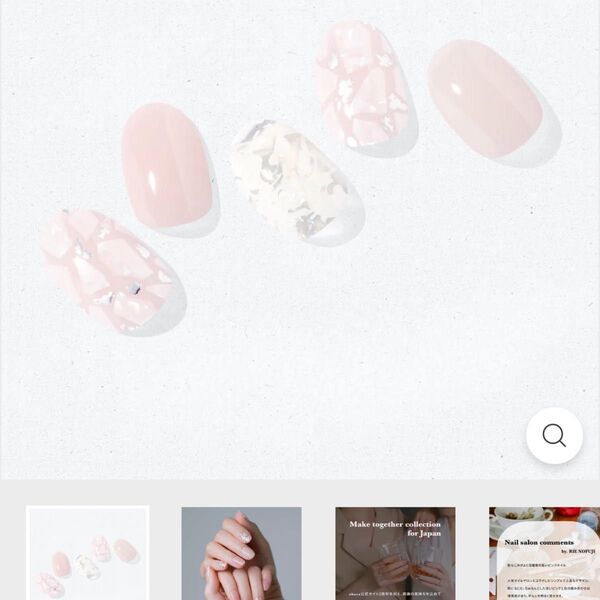View the hands wearing nails thumbnail
This screenshot has width=600, height=600.
pos(241,553)
